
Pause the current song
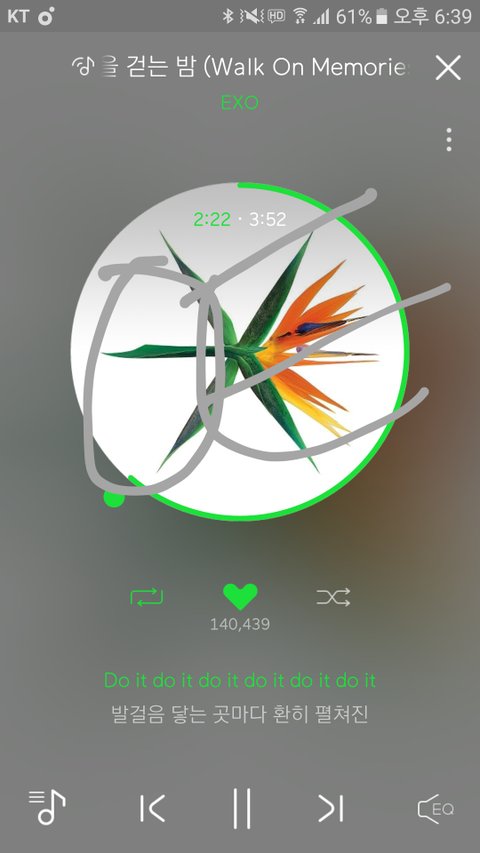242,808
